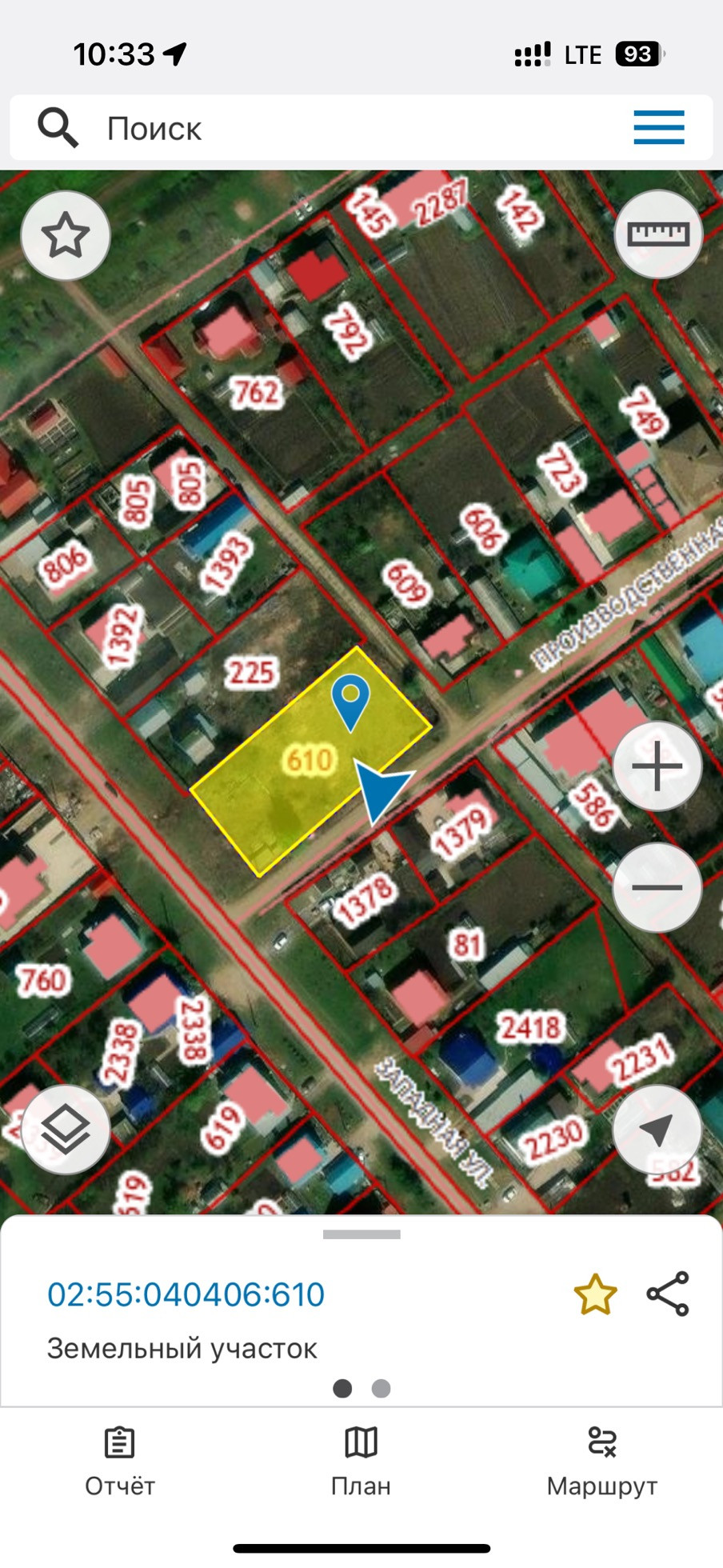
Task: Zoom out with the minus button
Action: pyautogui.click(x=657, y=887)
